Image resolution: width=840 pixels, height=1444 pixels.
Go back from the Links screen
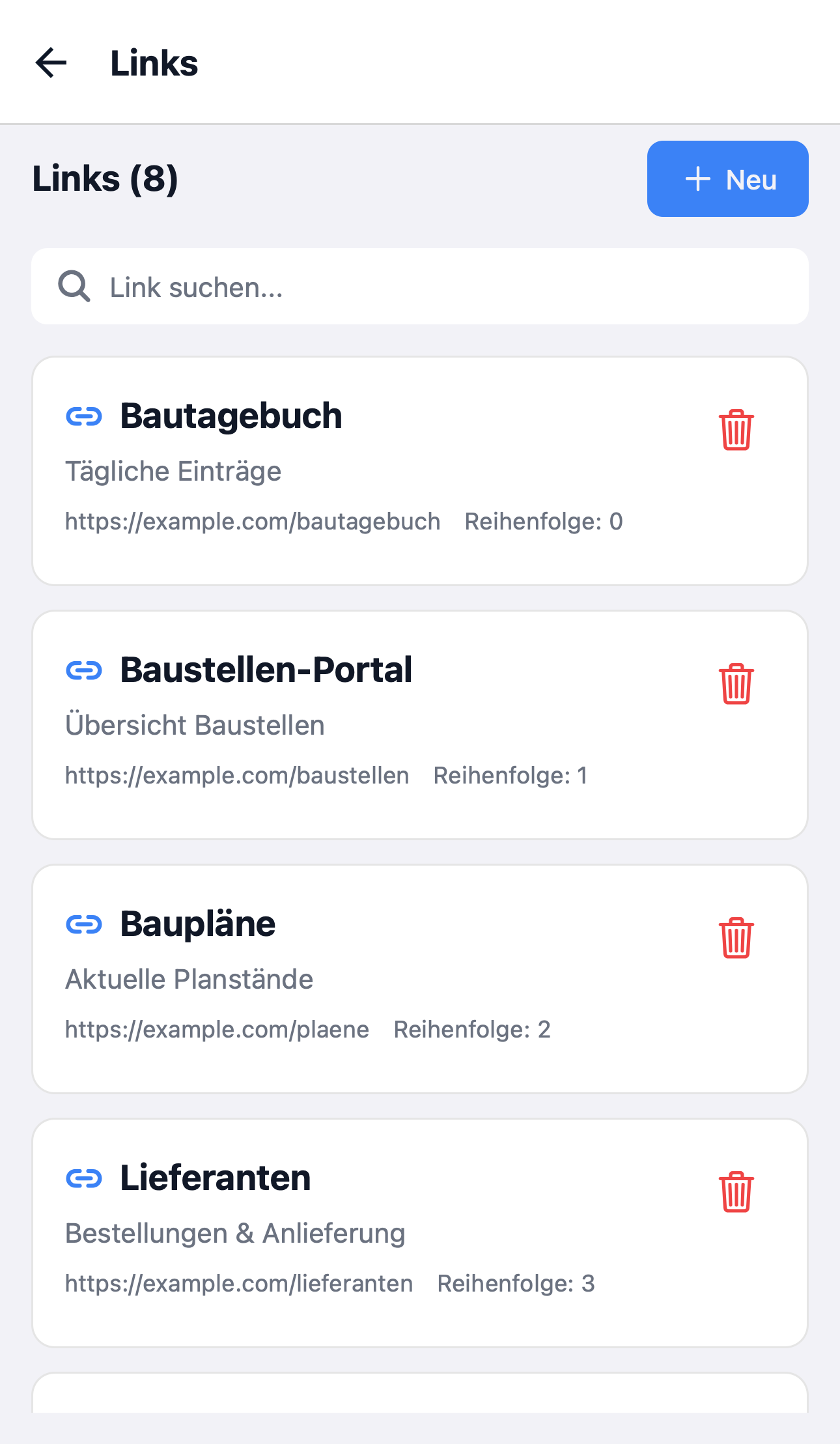(51, 63)
